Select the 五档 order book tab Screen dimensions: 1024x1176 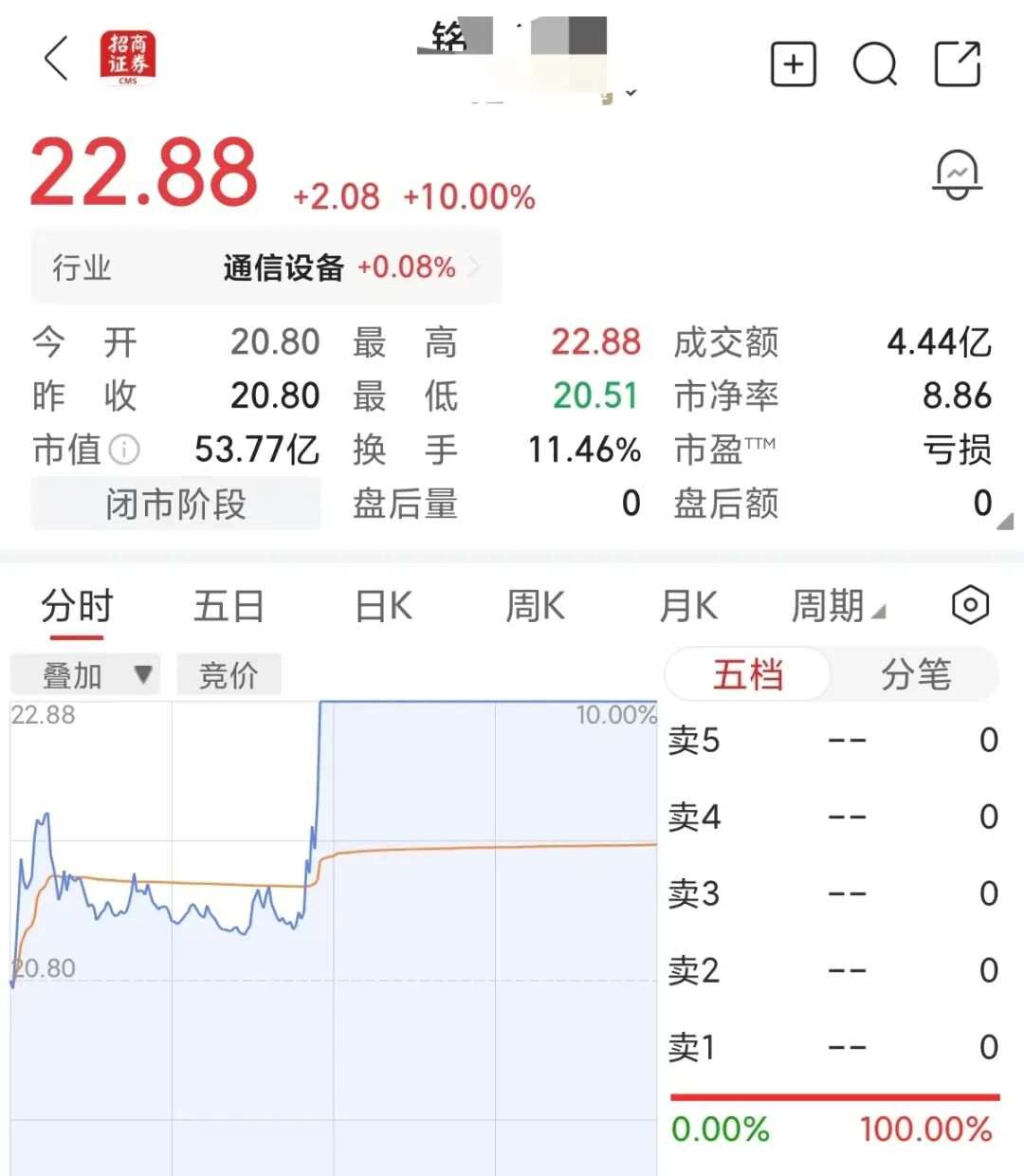[748, 675]
